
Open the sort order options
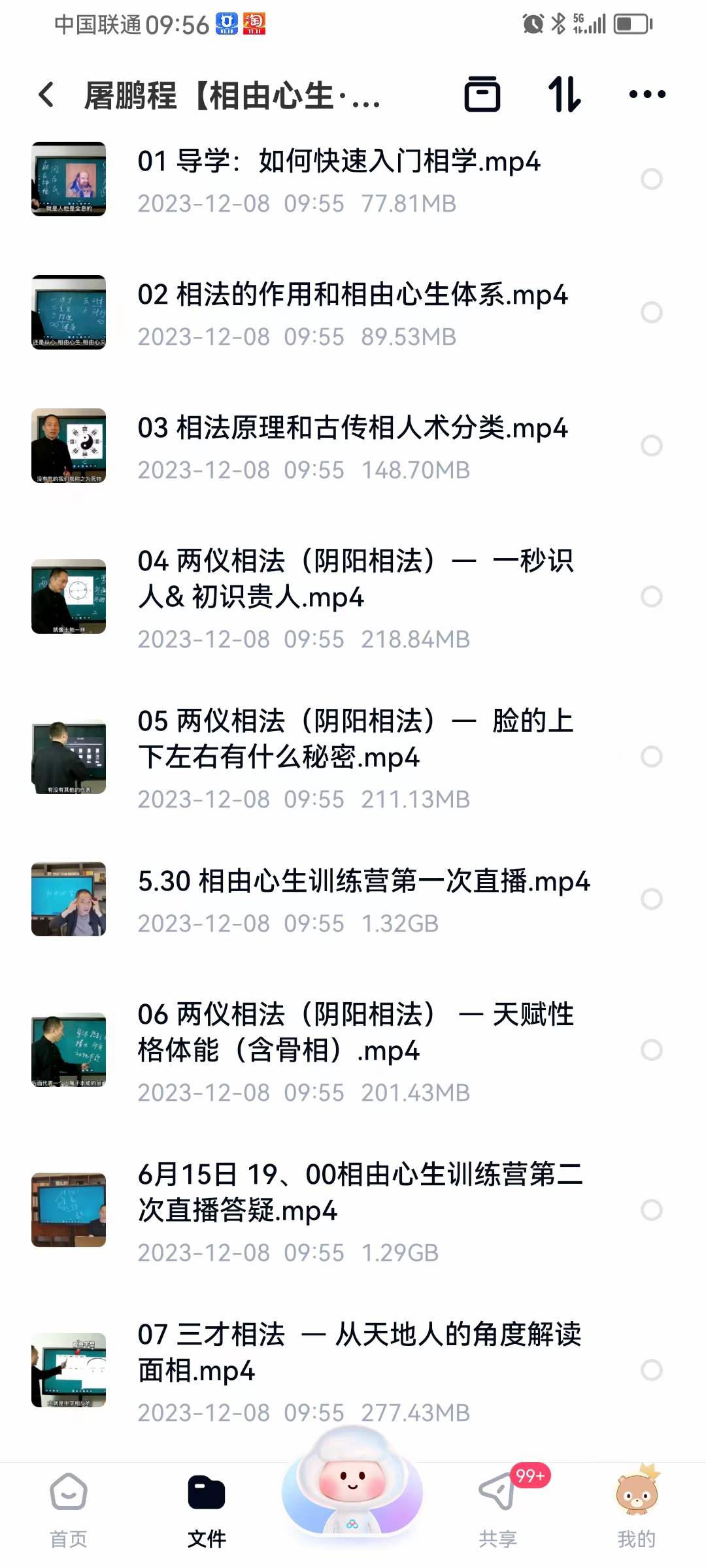click(565, 95)
